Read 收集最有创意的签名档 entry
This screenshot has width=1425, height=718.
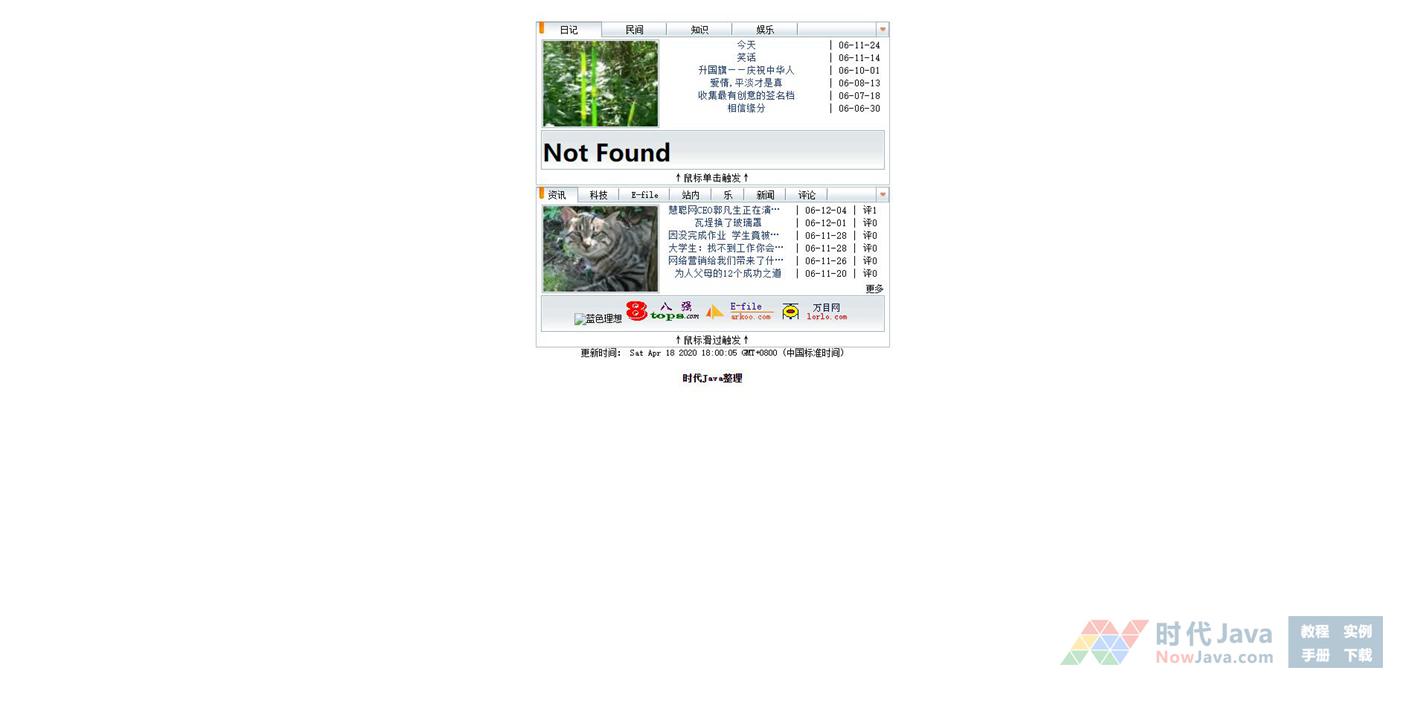(x=746, y=96)
